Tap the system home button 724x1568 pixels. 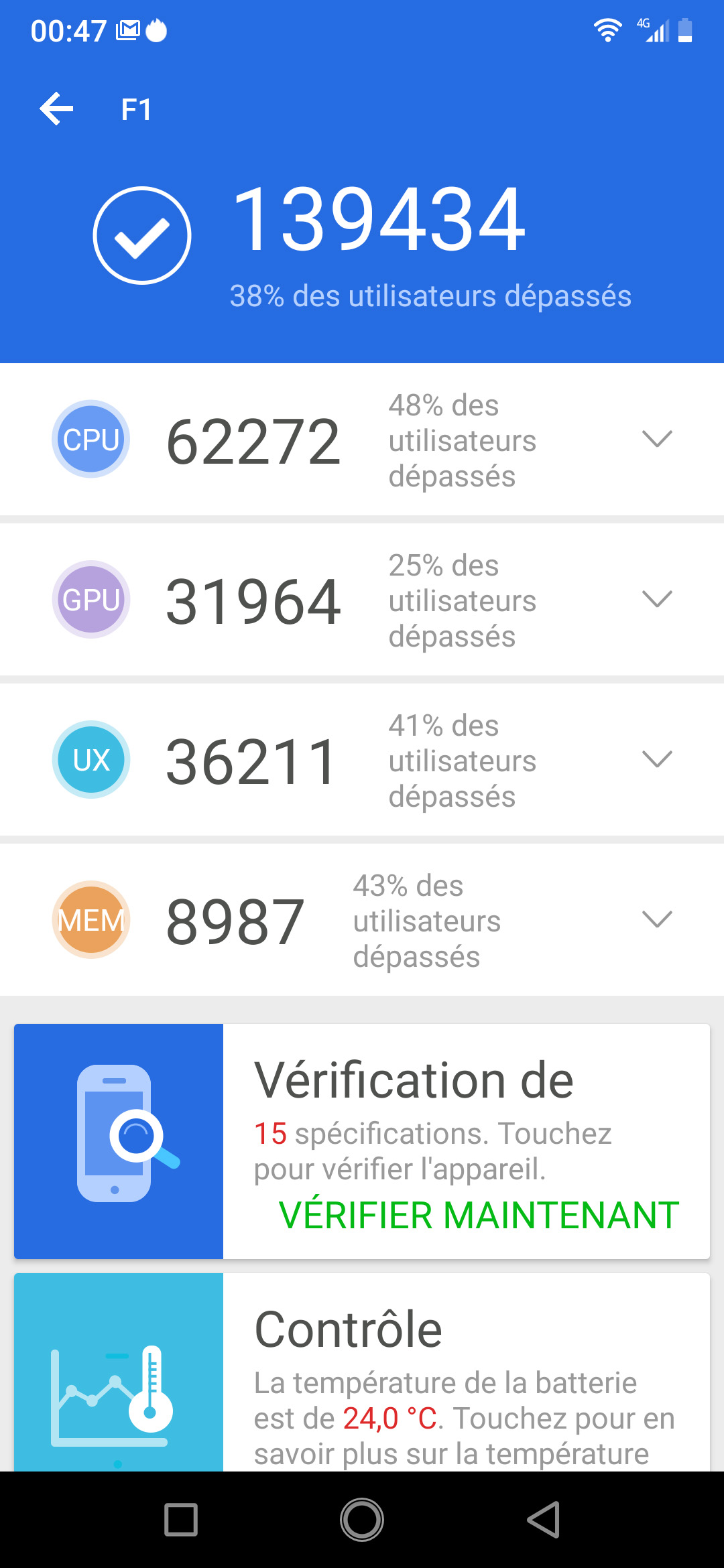click(362, 1520)
